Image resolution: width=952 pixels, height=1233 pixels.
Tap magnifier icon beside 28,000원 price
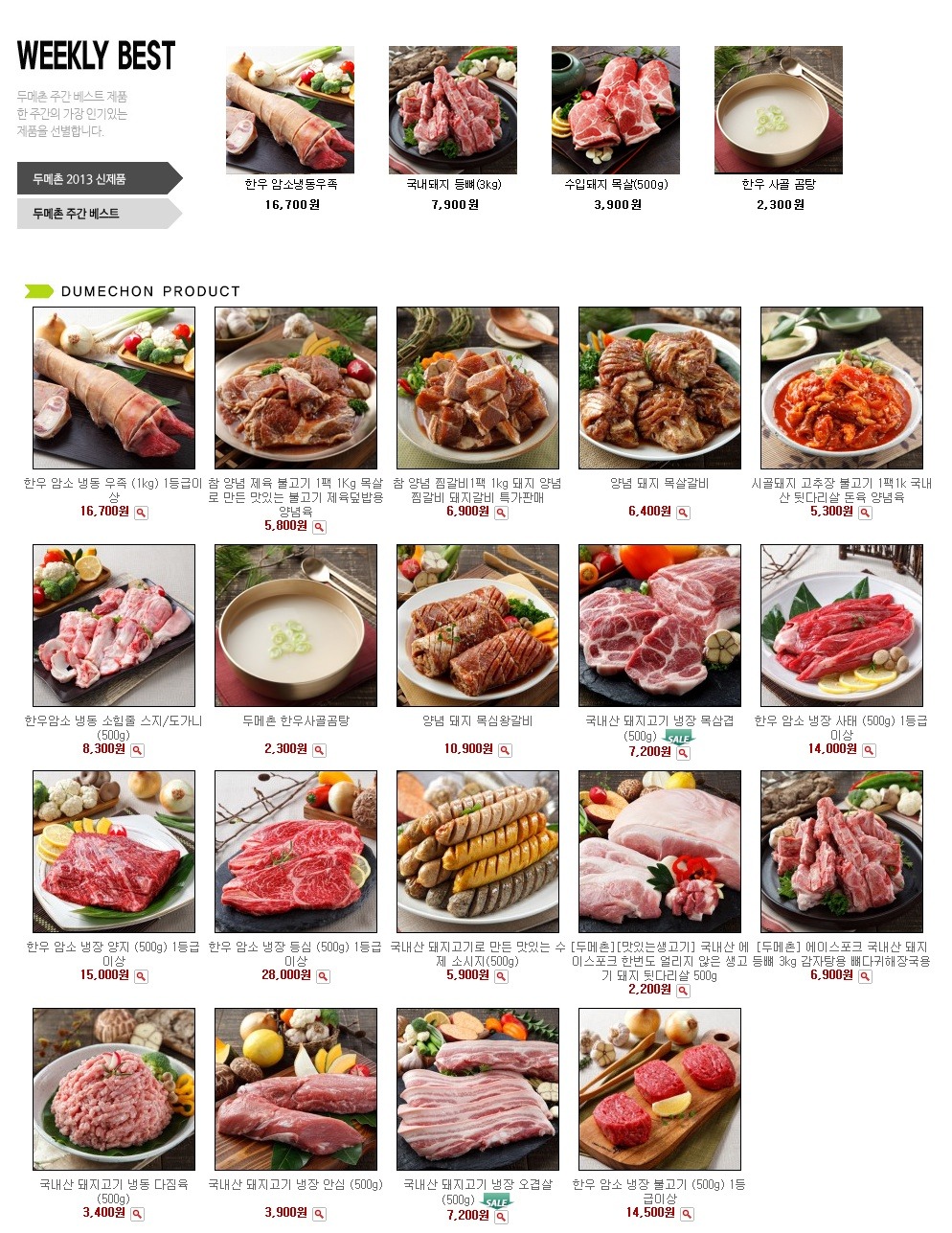(323, 976)
